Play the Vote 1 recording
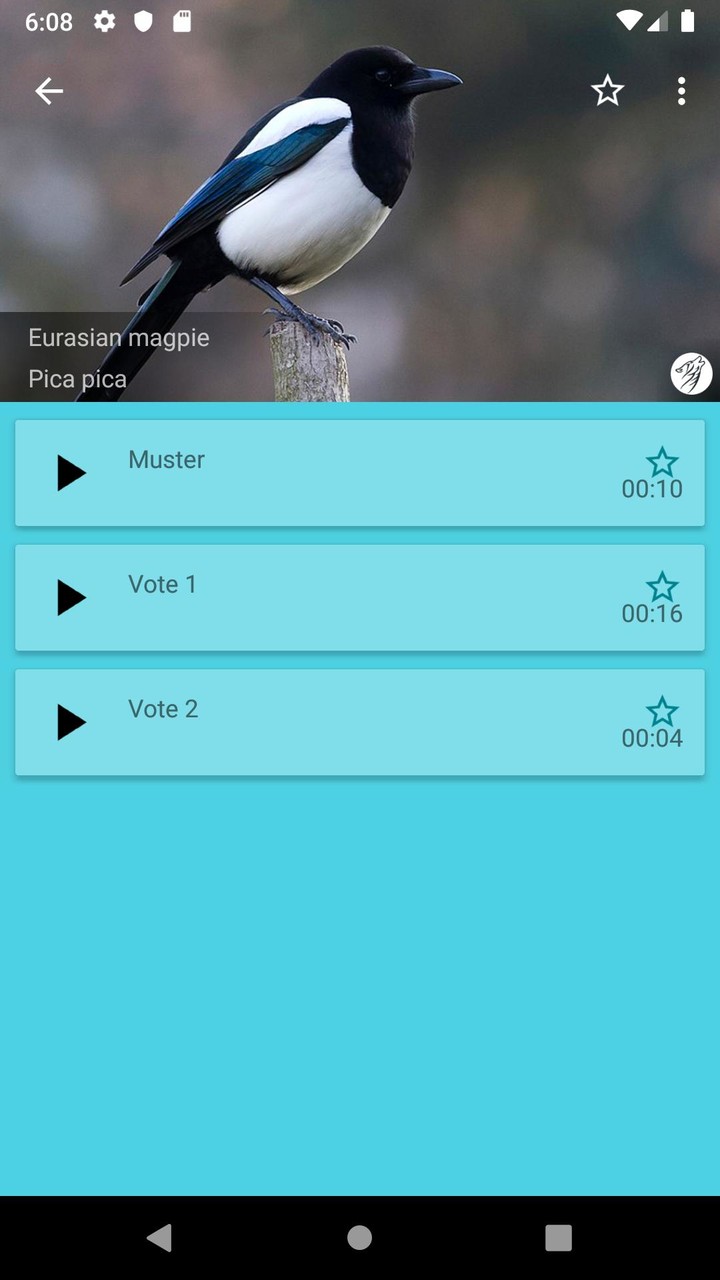 click(70, 598)
